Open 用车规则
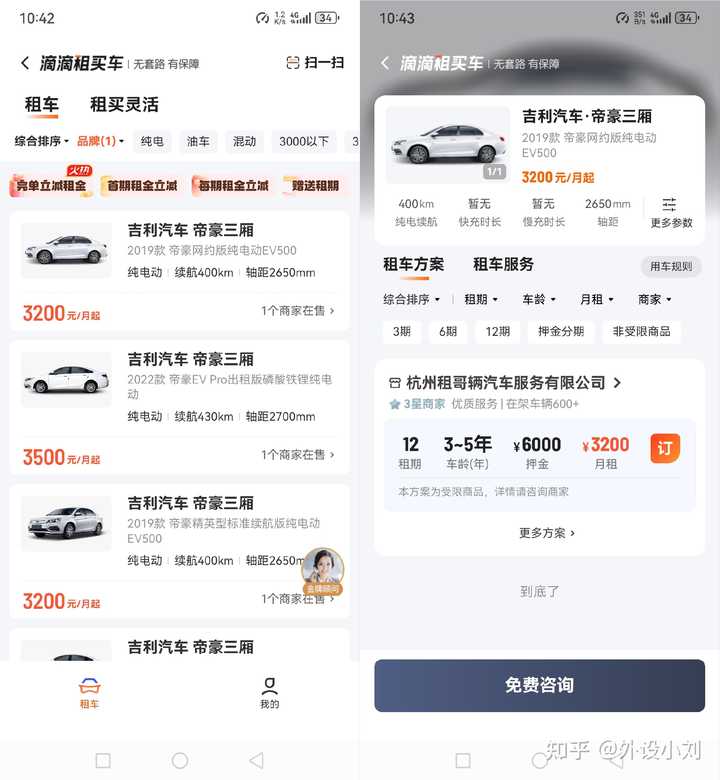The height and width of the screenshot is (780, 720). click(x=670, y=266)
